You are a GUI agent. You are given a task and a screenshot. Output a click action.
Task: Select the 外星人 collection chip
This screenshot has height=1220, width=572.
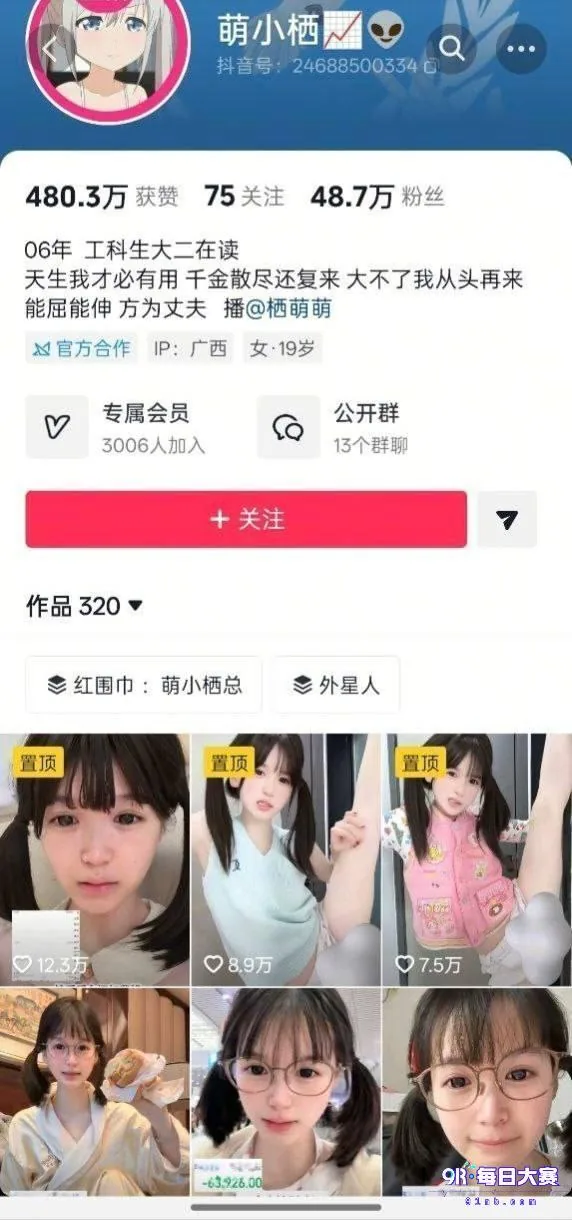pyautogui.click(x=335, y=685)
